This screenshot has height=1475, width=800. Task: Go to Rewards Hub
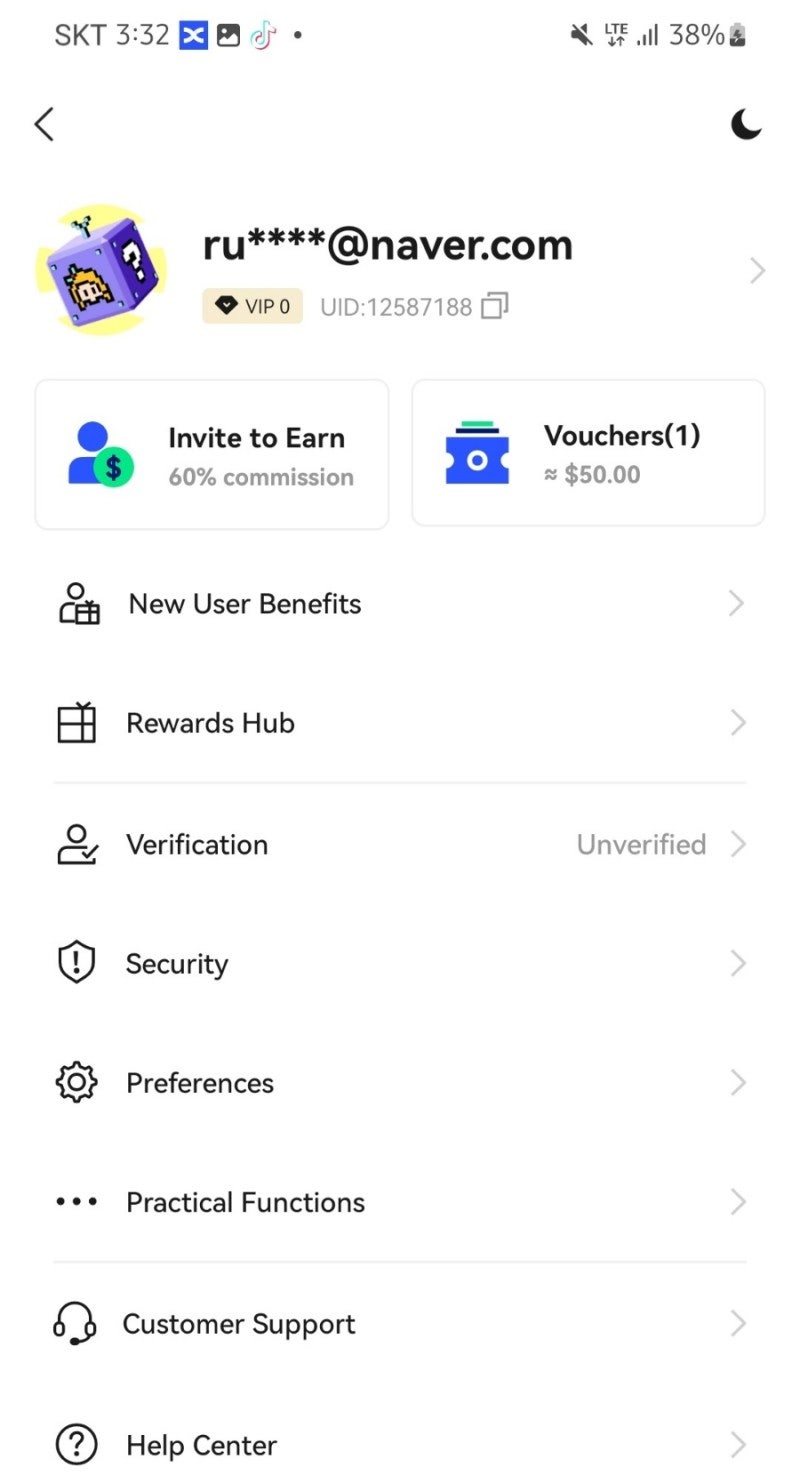coord(400,723)
